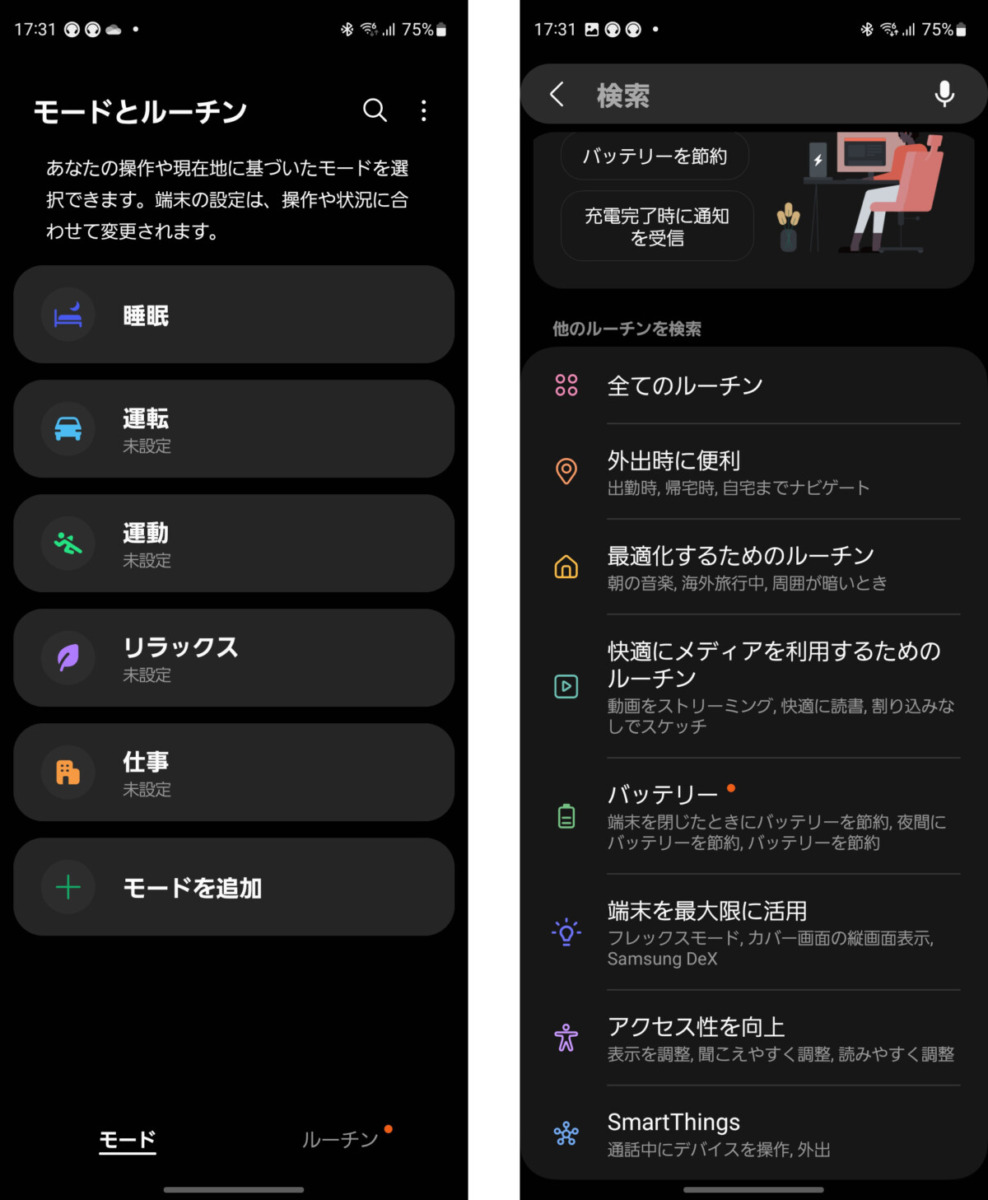Go back using the arrow beside 検索
Viewport: 988px width, 1200px height.
coord(557,95)
